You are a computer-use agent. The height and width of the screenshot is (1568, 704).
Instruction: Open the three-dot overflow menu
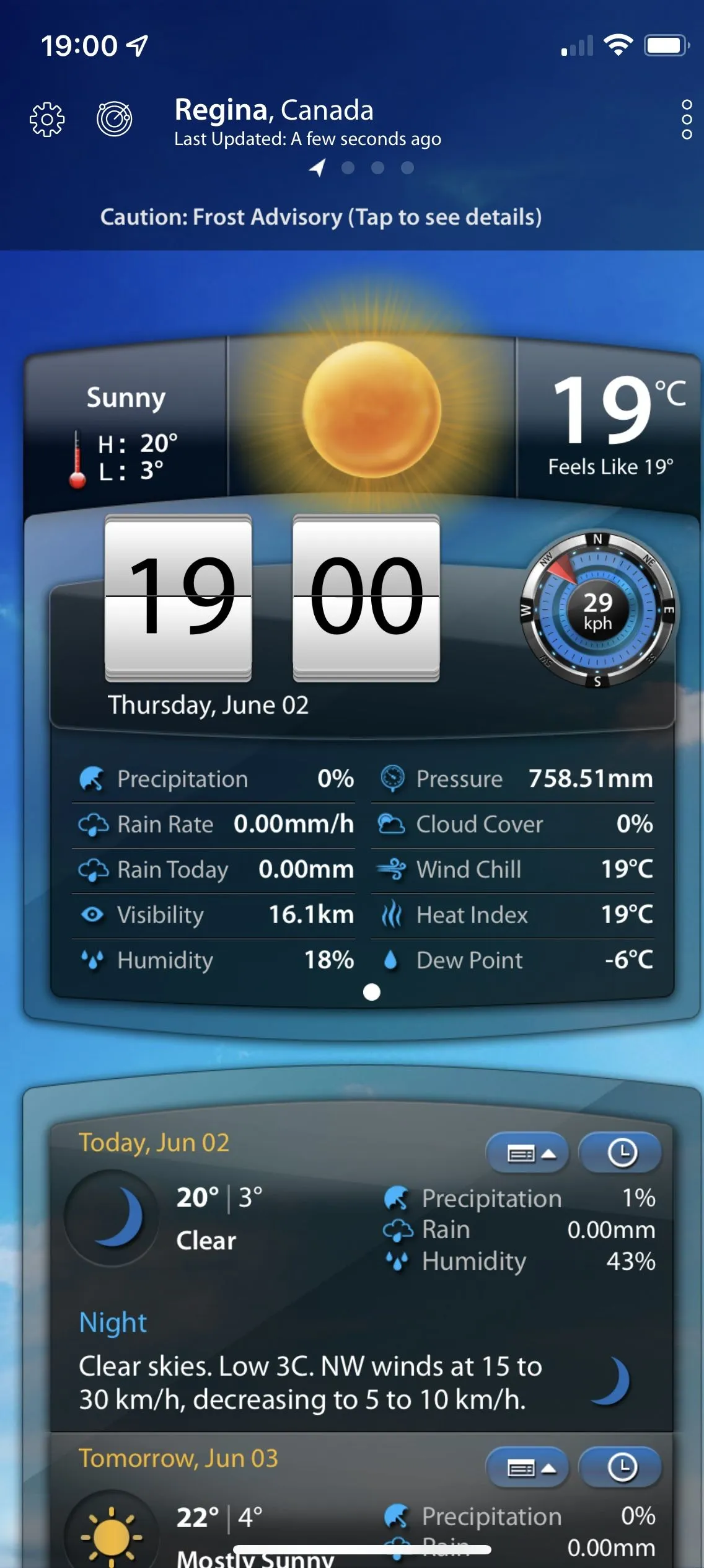pos(686,119)
